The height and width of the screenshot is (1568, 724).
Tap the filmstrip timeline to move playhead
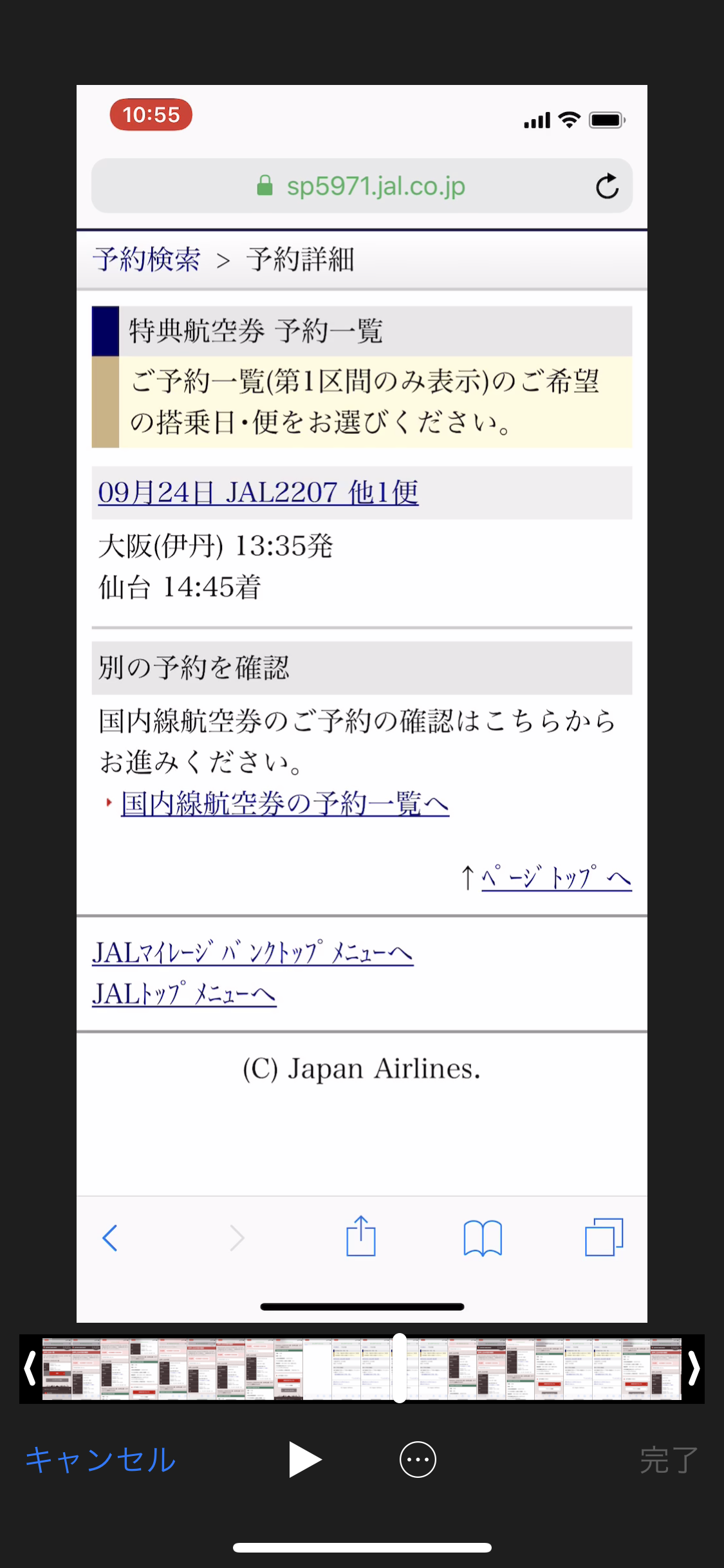(362, 1368)
